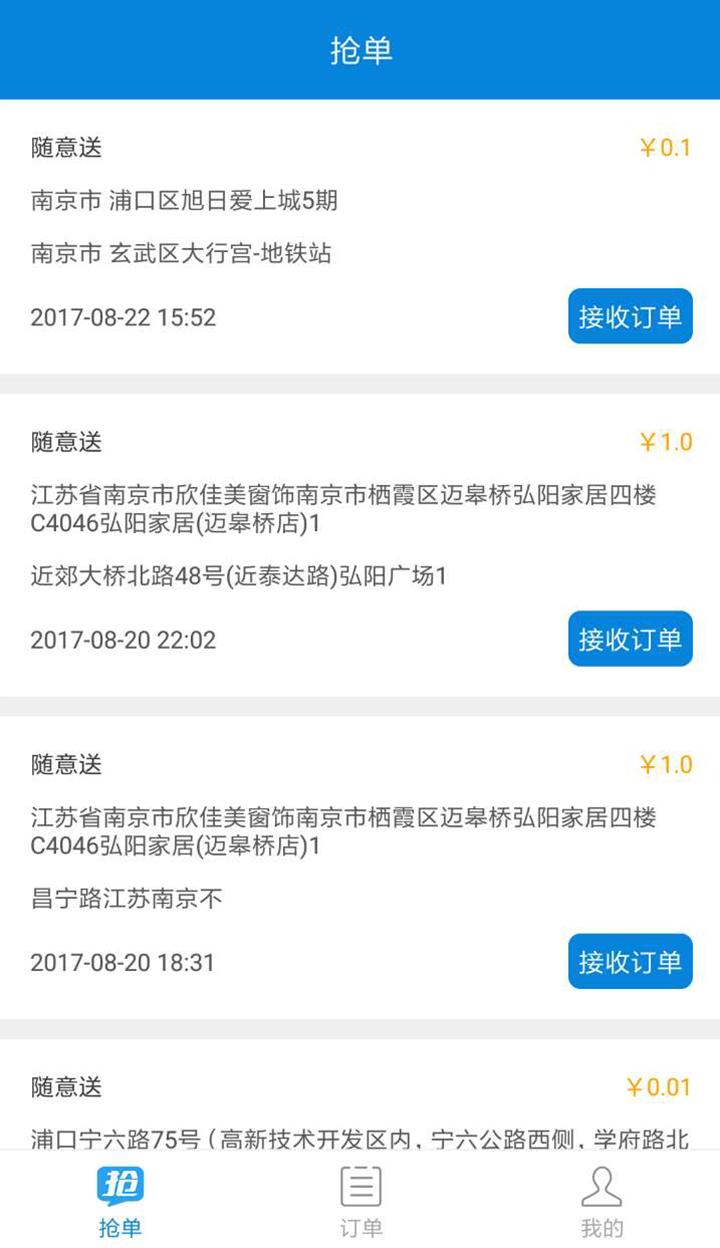720x1248 pixels.
Task: Switch to the 订单 tab
Action: point(360,1202)
